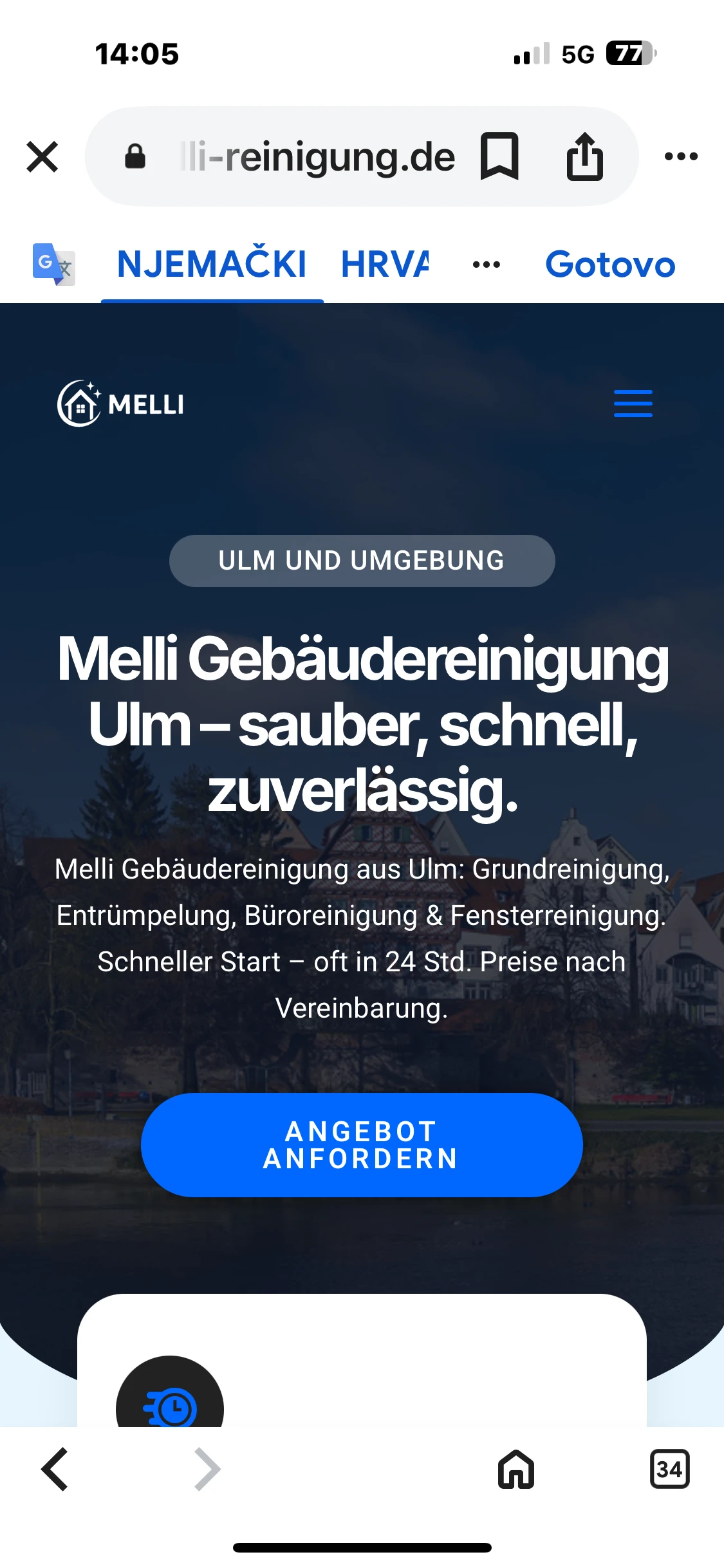Close the in-app browser with the X
Viewport: 724px width, 1568px height.
pyautogui.click(x=42, y=157)
